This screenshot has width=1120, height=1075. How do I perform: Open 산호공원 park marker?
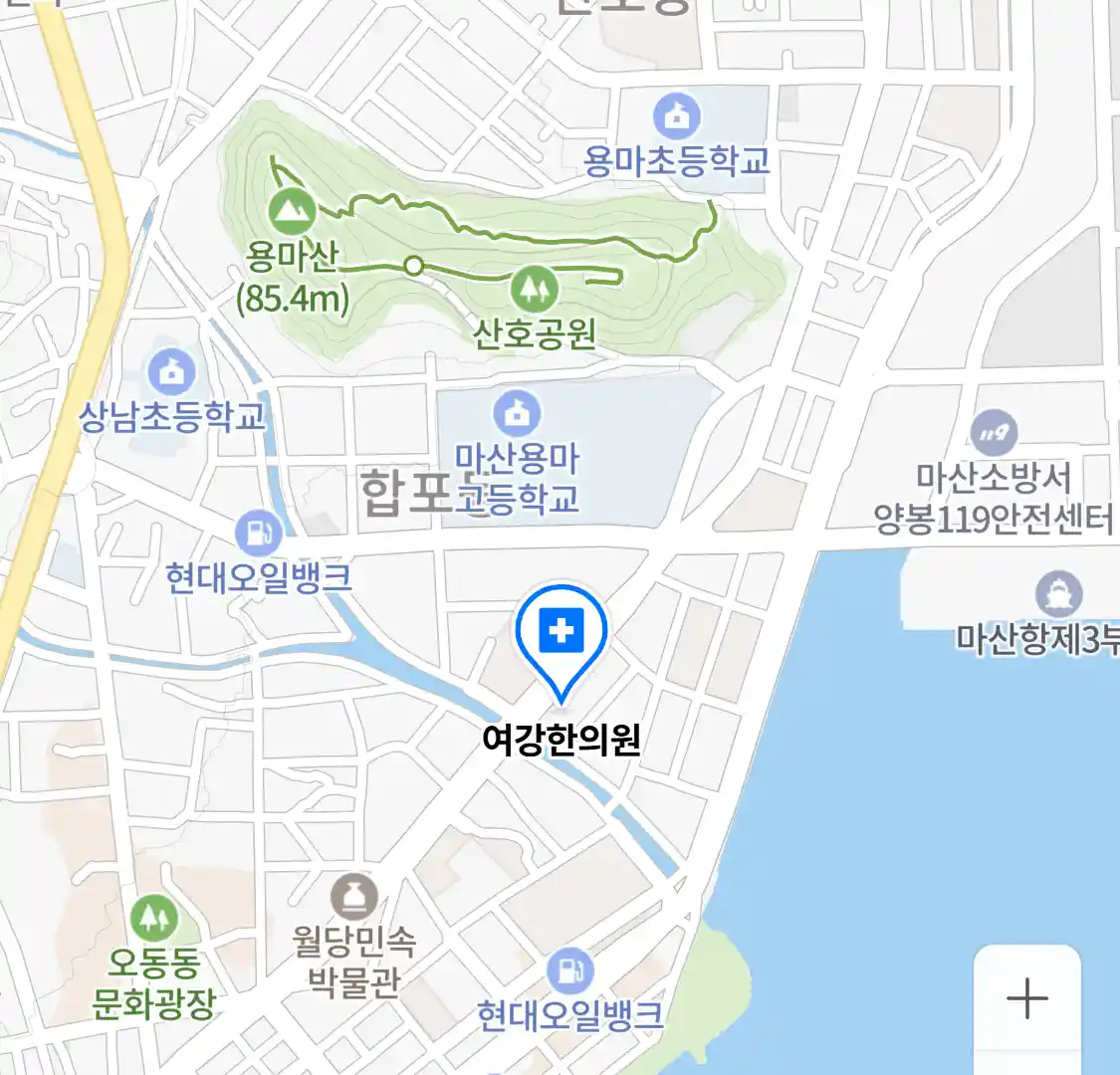[x=534, y=289]
